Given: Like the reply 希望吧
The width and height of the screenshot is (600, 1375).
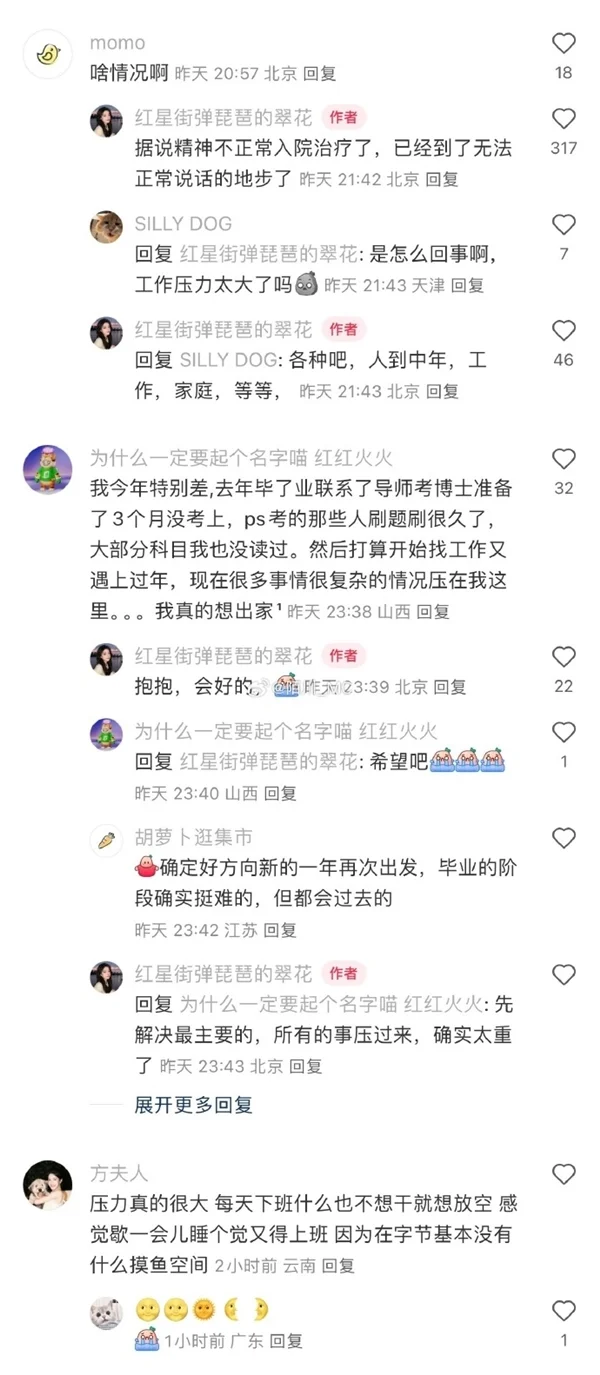Looking at the screenshot, I should [564, 733].
